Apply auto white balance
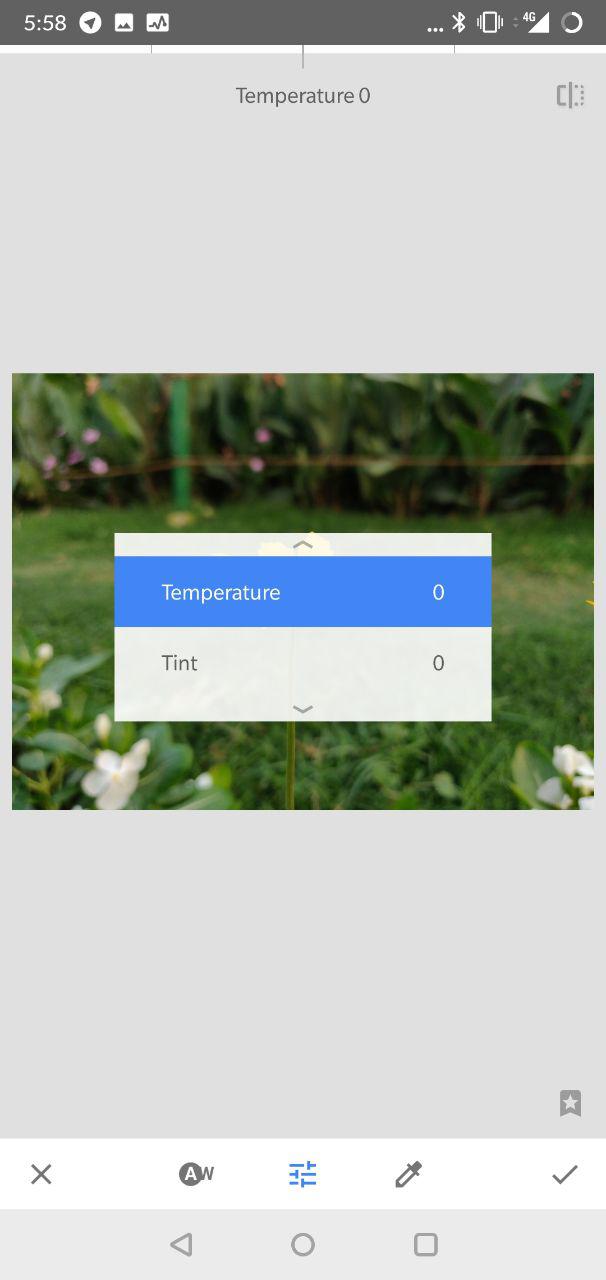The height and width of the screenshot is (1280, 606). click(x=197, y=1174)
